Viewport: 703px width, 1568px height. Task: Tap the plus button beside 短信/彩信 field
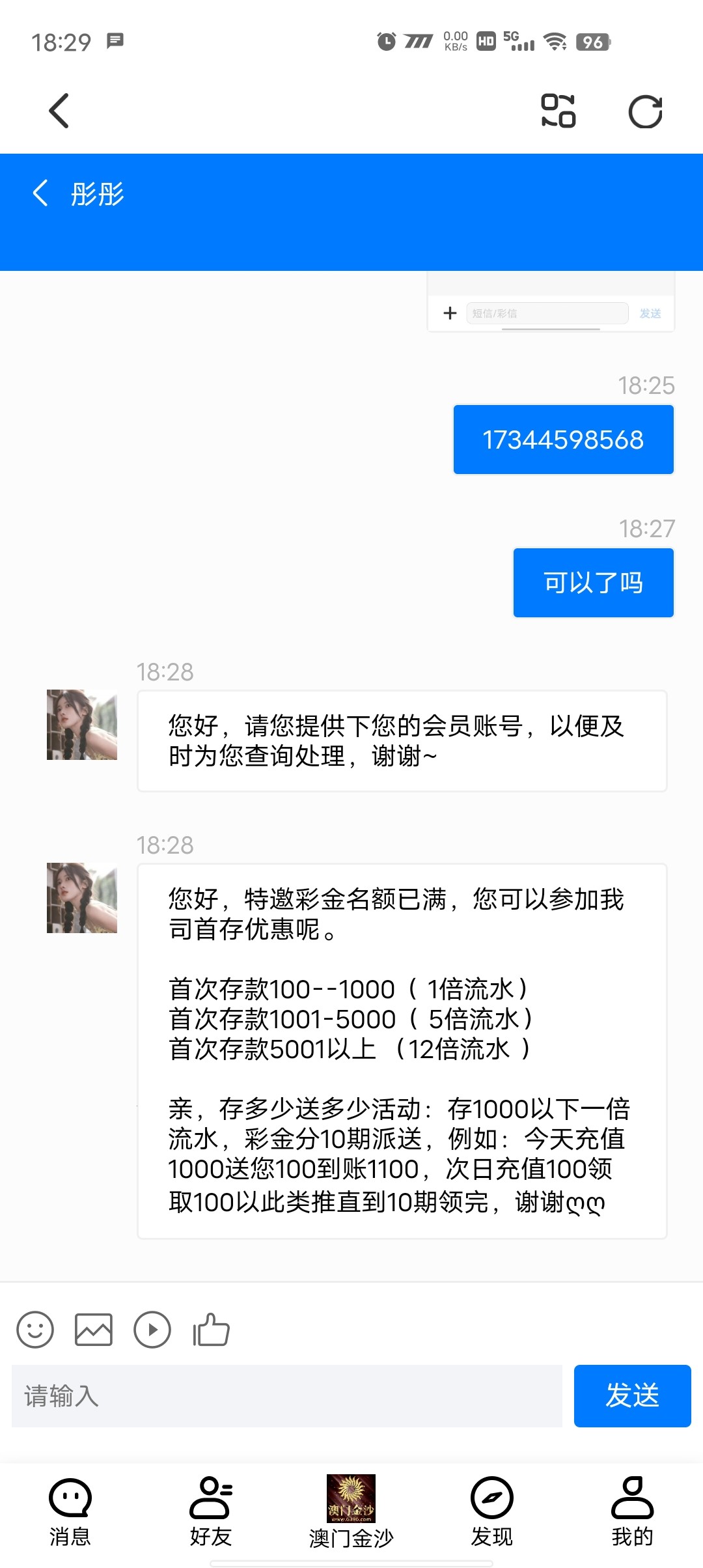point(448,313)
